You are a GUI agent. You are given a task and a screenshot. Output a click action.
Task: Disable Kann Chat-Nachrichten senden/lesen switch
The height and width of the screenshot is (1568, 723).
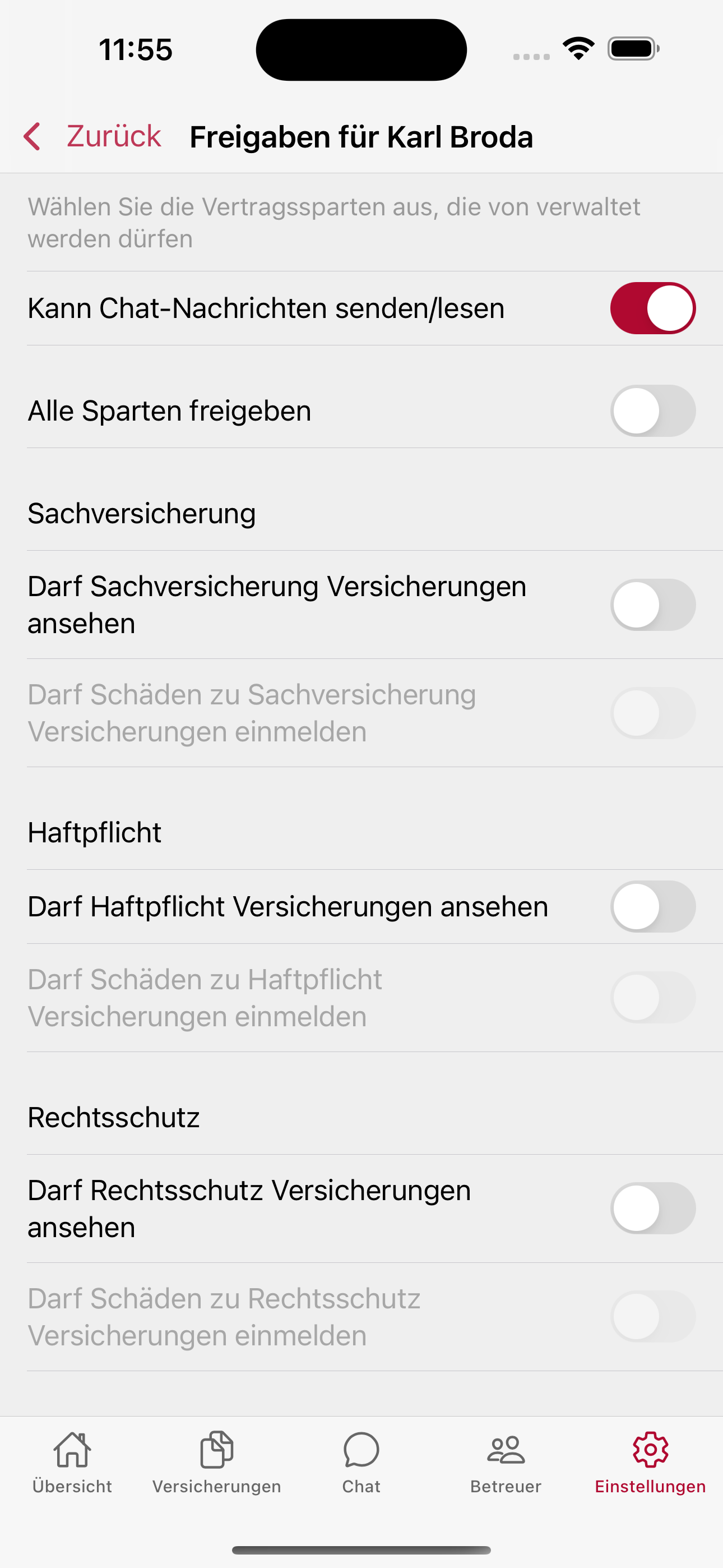(x=652, y=308)
